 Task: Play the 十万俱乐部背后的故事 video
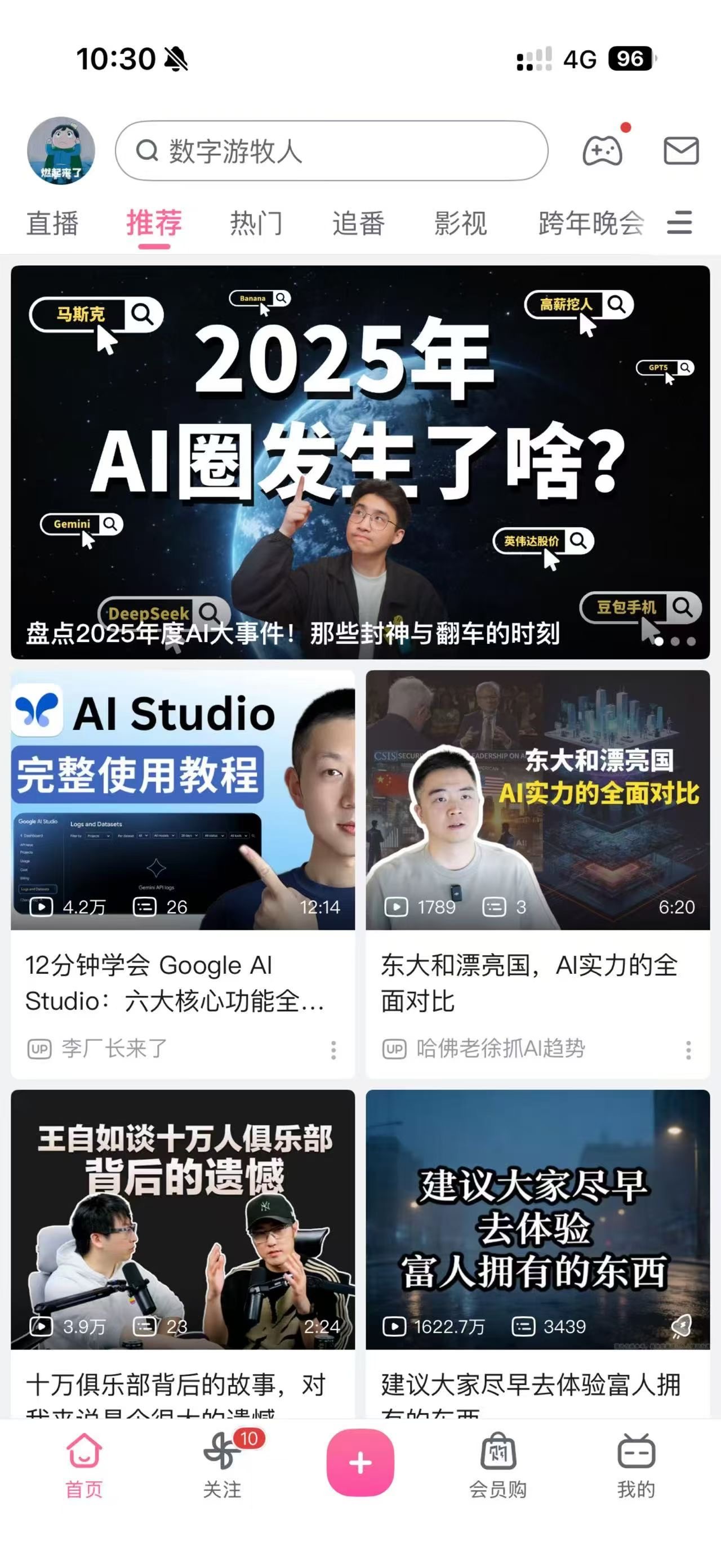click(183, 1219)
